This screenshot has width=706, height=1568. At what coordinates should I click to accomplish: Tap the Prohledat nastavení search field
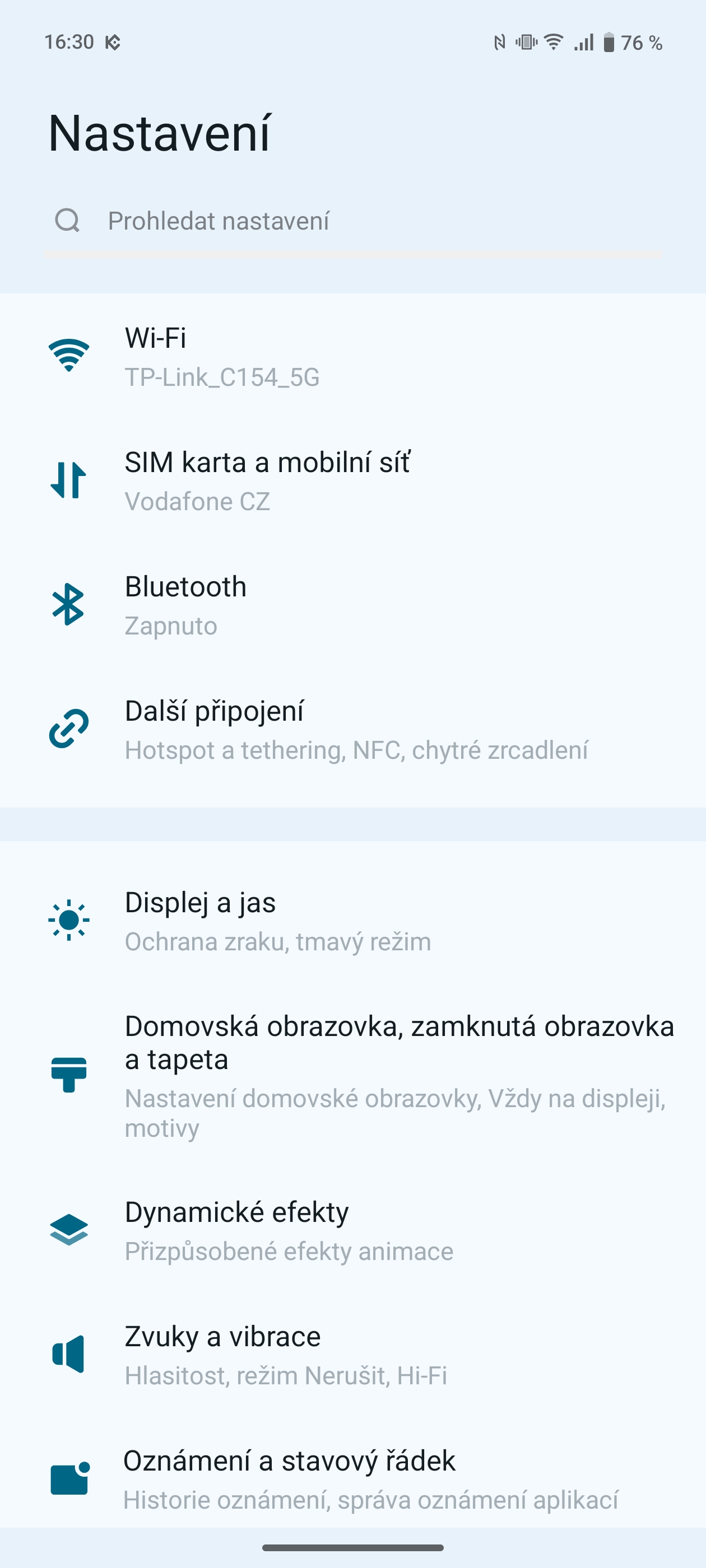click(x=354, y=222)
